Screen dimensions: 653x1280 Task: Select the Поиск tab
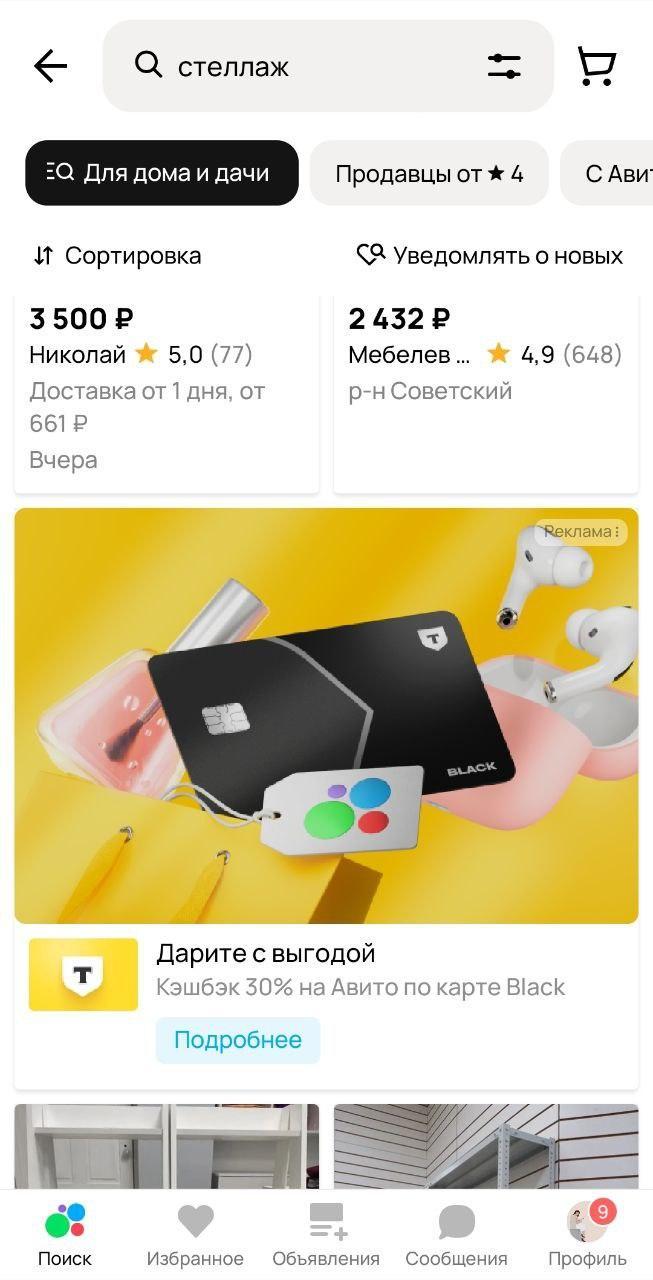[65, 1234]
